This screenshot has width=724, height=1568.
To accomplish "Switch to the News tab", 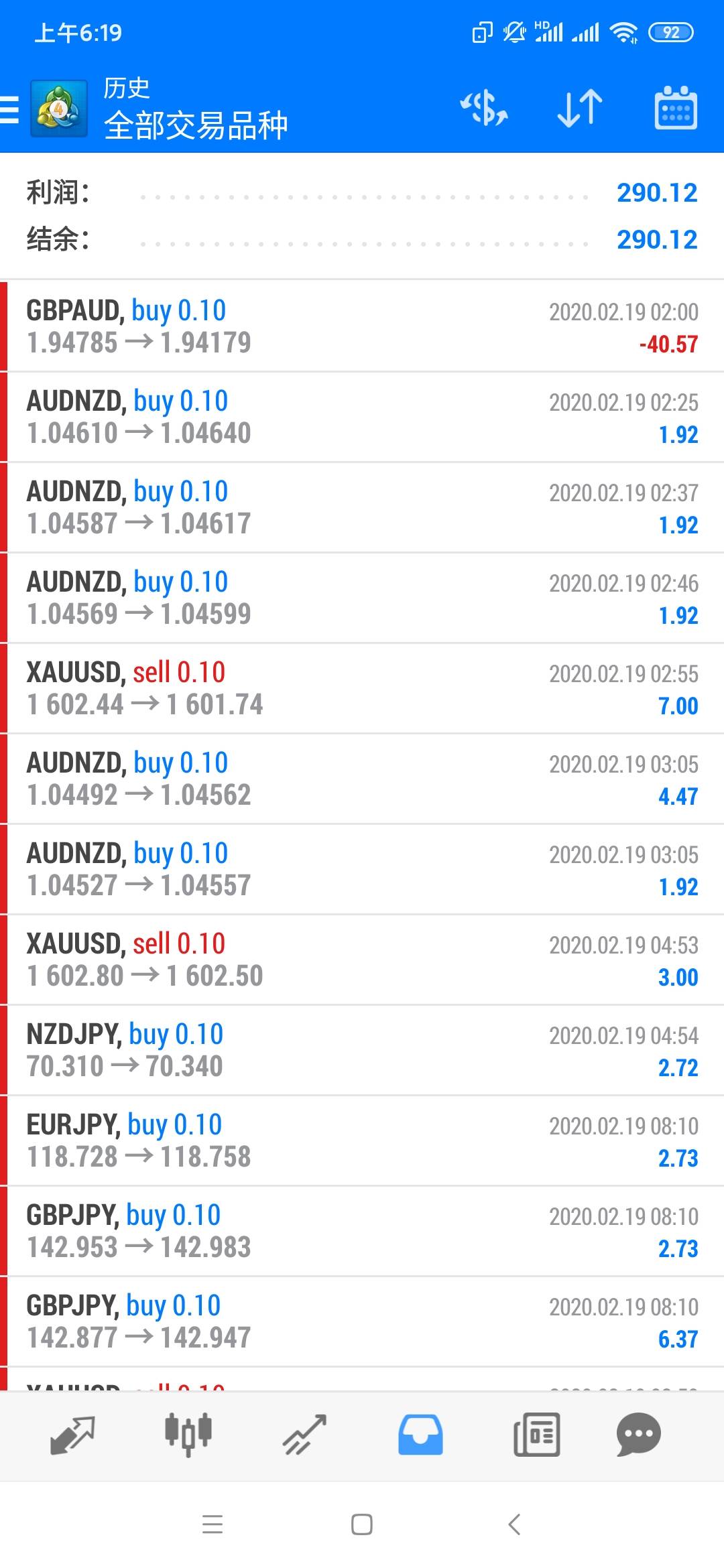I will click(536, 1435).
